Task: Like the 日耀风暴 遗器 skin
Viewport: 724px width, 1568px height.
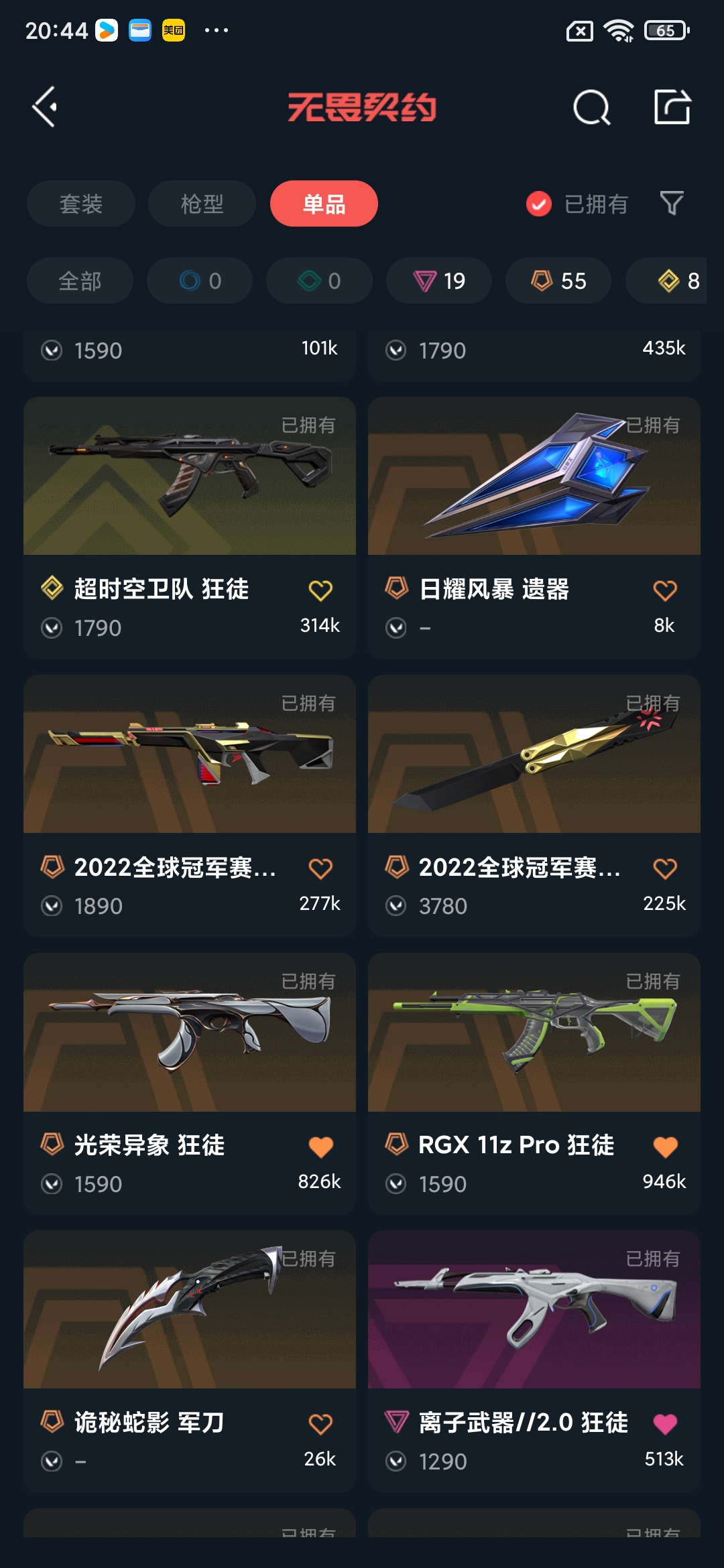Action: tap(664, 590)
